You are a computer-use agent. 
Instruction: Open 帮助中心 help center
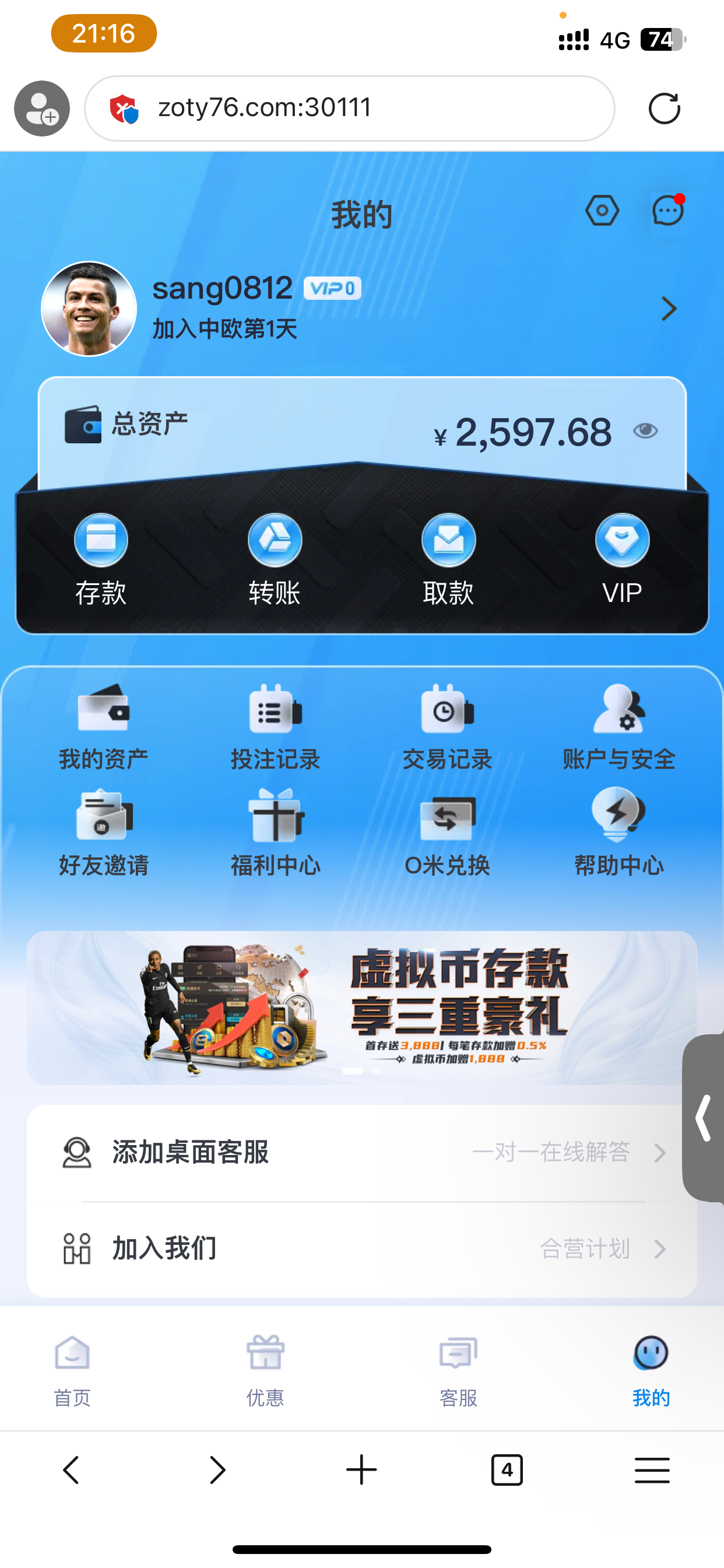pyautogui.click(x=618, y=832)
